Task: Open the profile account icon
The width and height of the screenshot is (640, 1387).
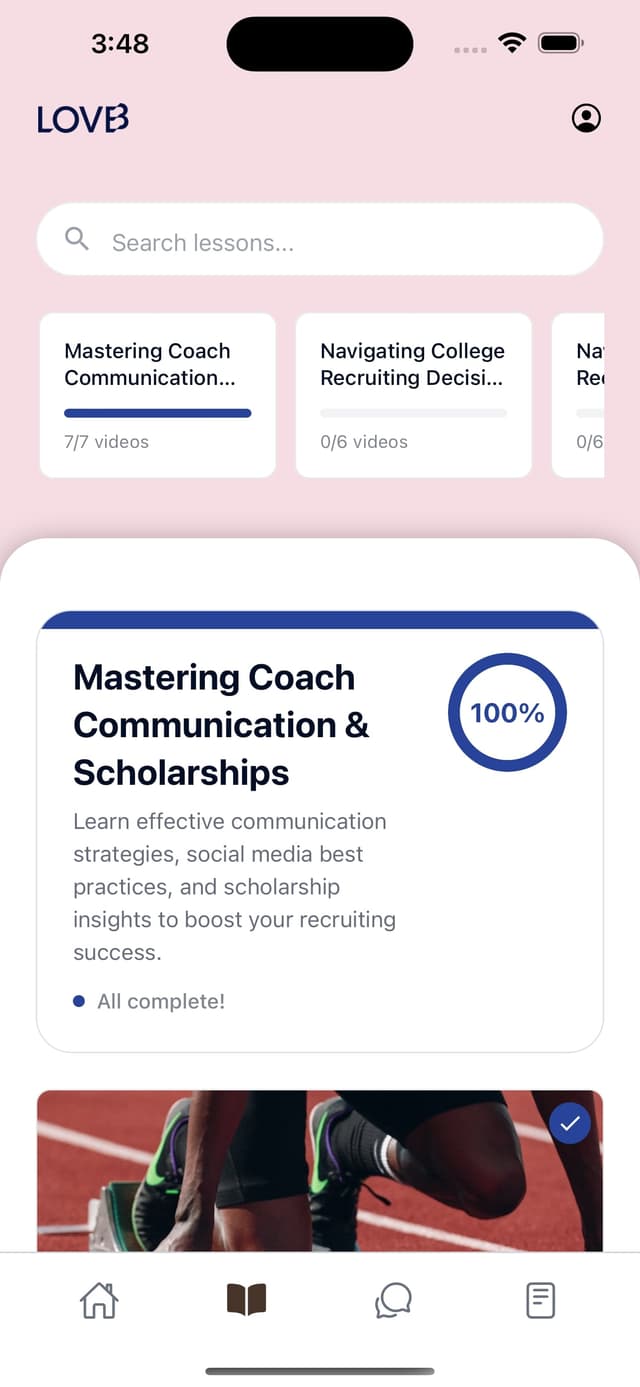Action: 586,118
